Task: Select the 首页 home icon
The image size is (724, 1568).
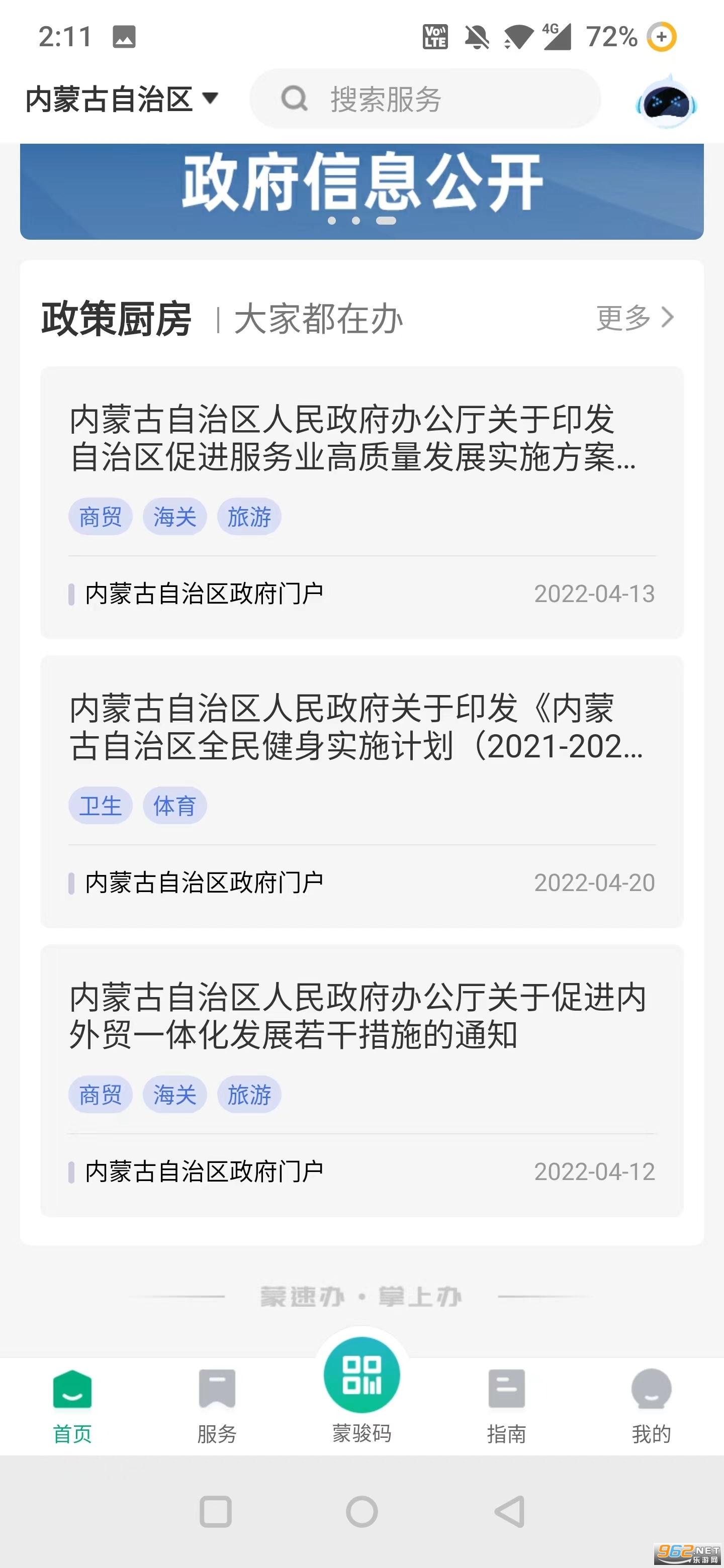Action: click(x=72, y=1392)
